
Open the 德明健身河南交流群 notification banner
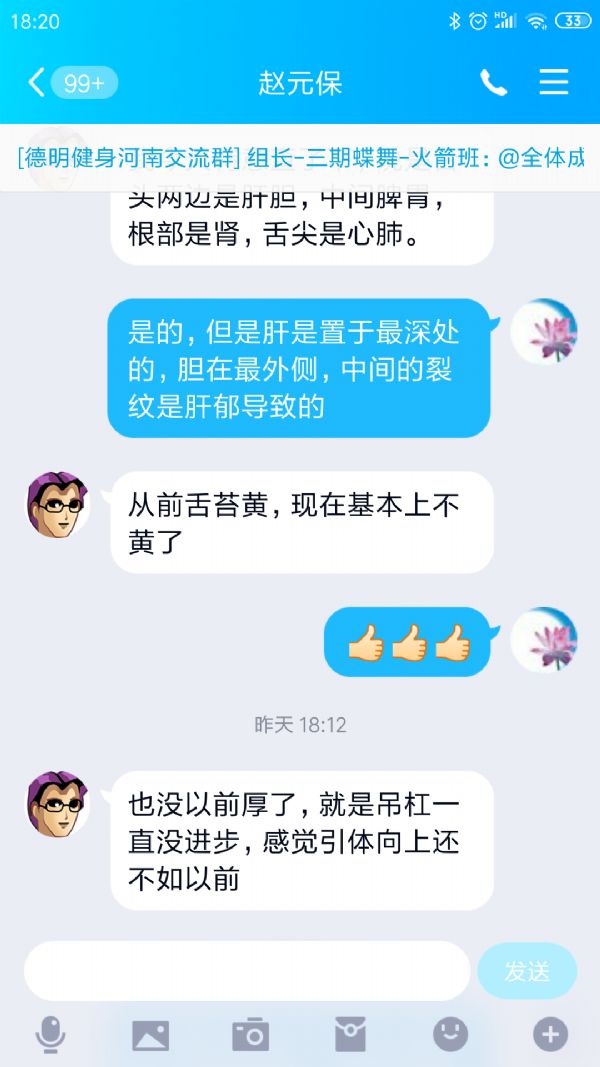pyautogui.click(x=300, y=158)
